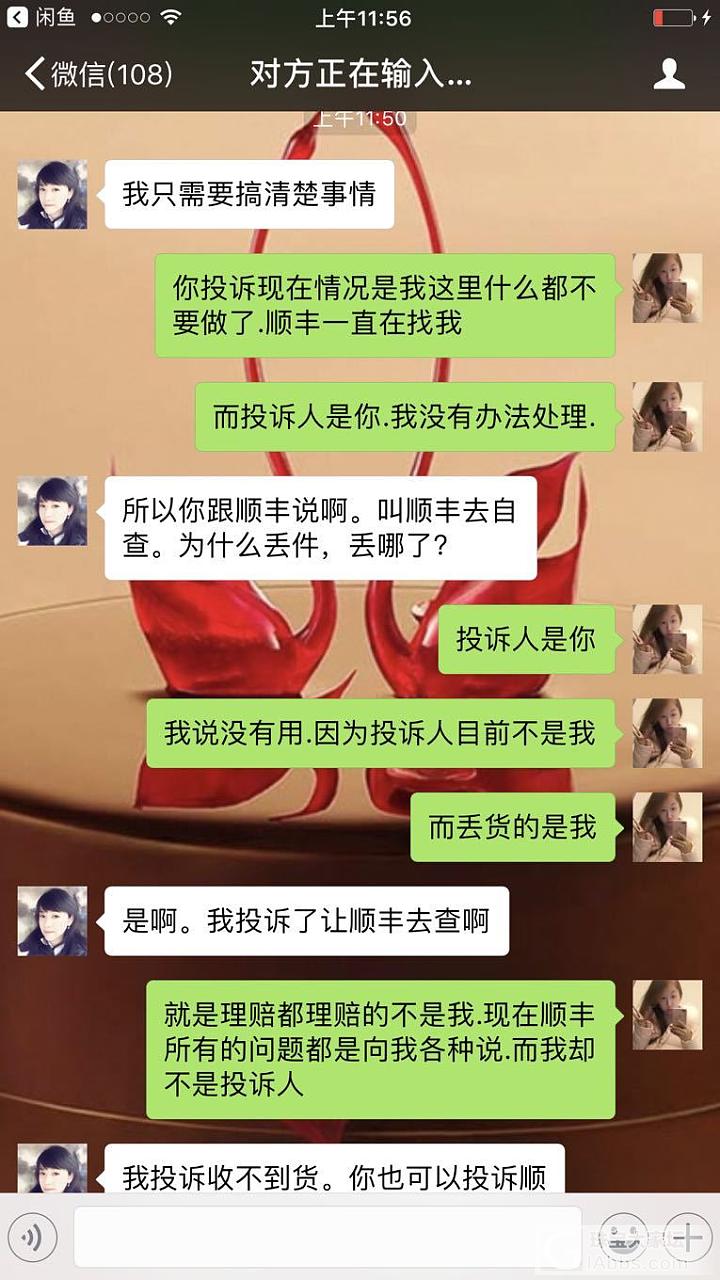Focus the message text field
Viewport: 720px width, 1280px height.
click(x=327, y=1238)
